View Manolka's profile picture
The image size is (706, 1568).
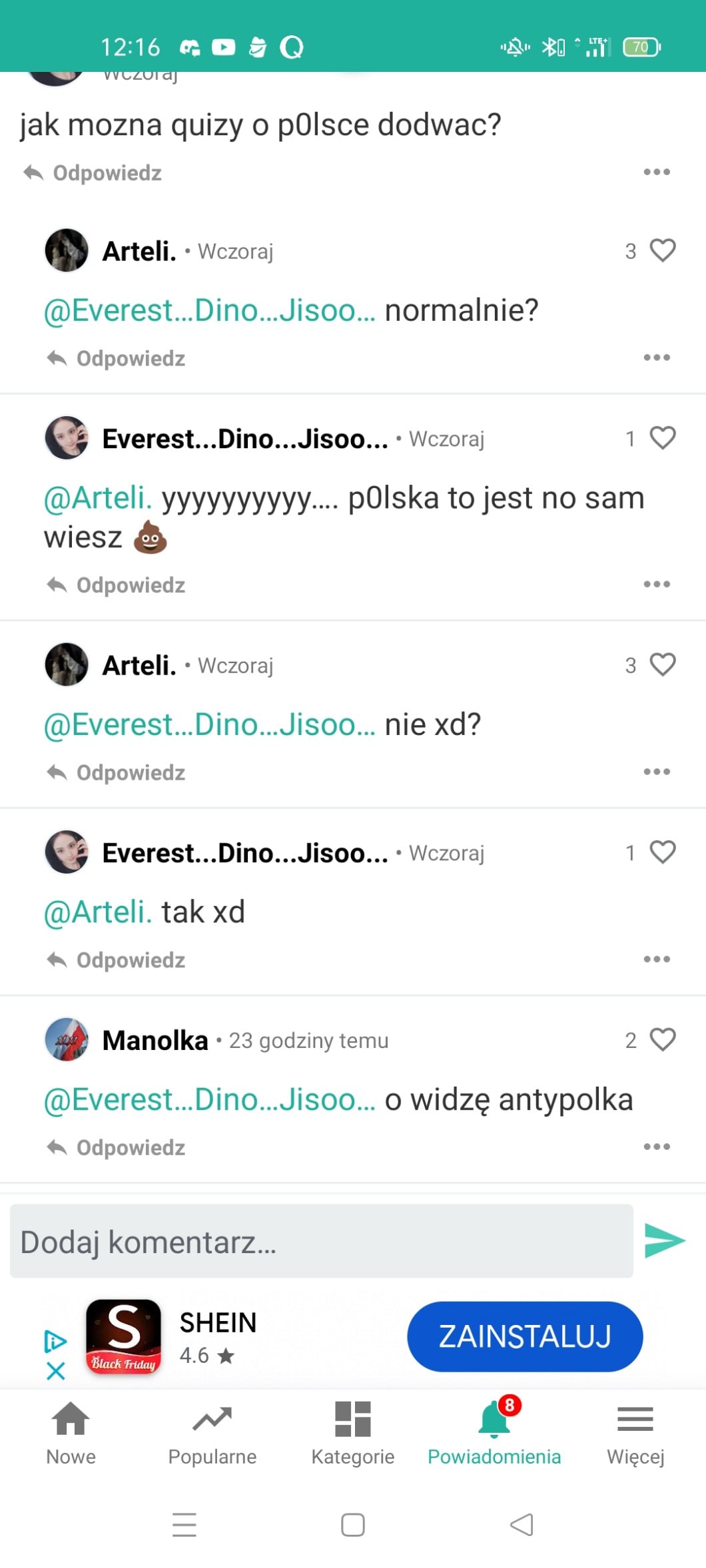point(67,1039)
